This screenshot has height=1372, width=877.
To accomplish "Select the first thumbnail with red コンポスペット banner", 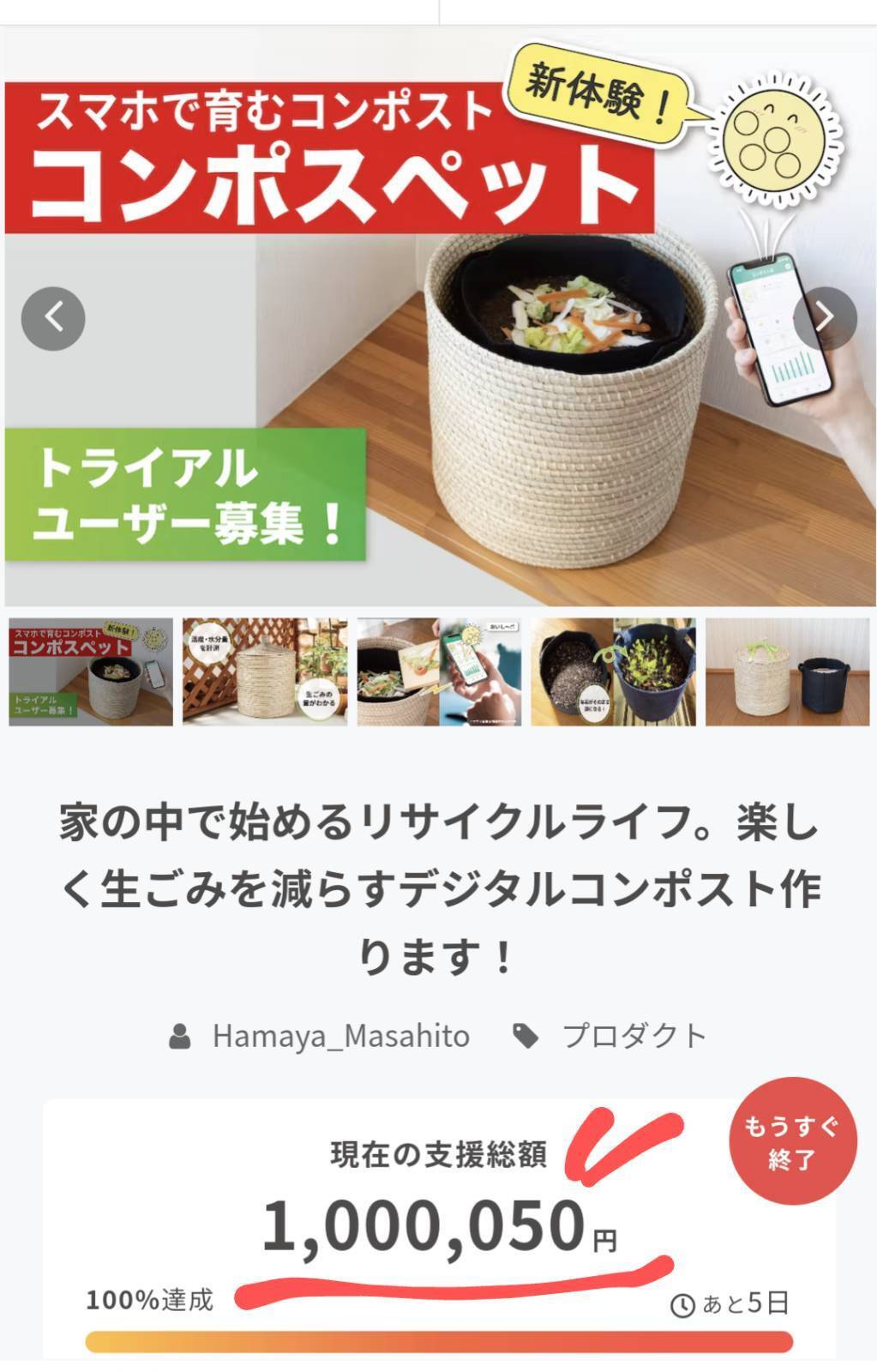I will pos(91,672).
